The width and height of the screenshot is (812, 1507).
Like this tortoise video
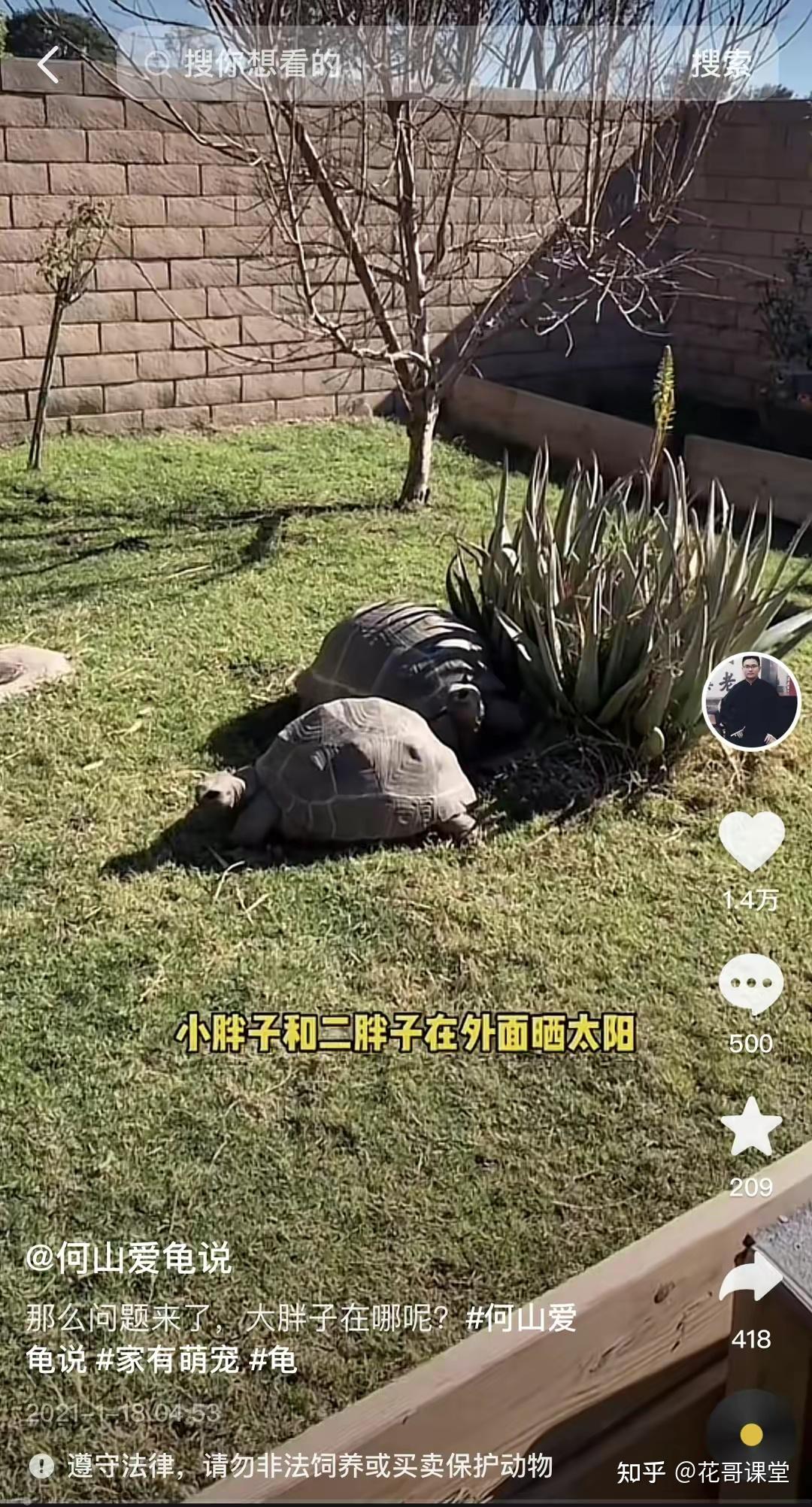pos(751,841)
